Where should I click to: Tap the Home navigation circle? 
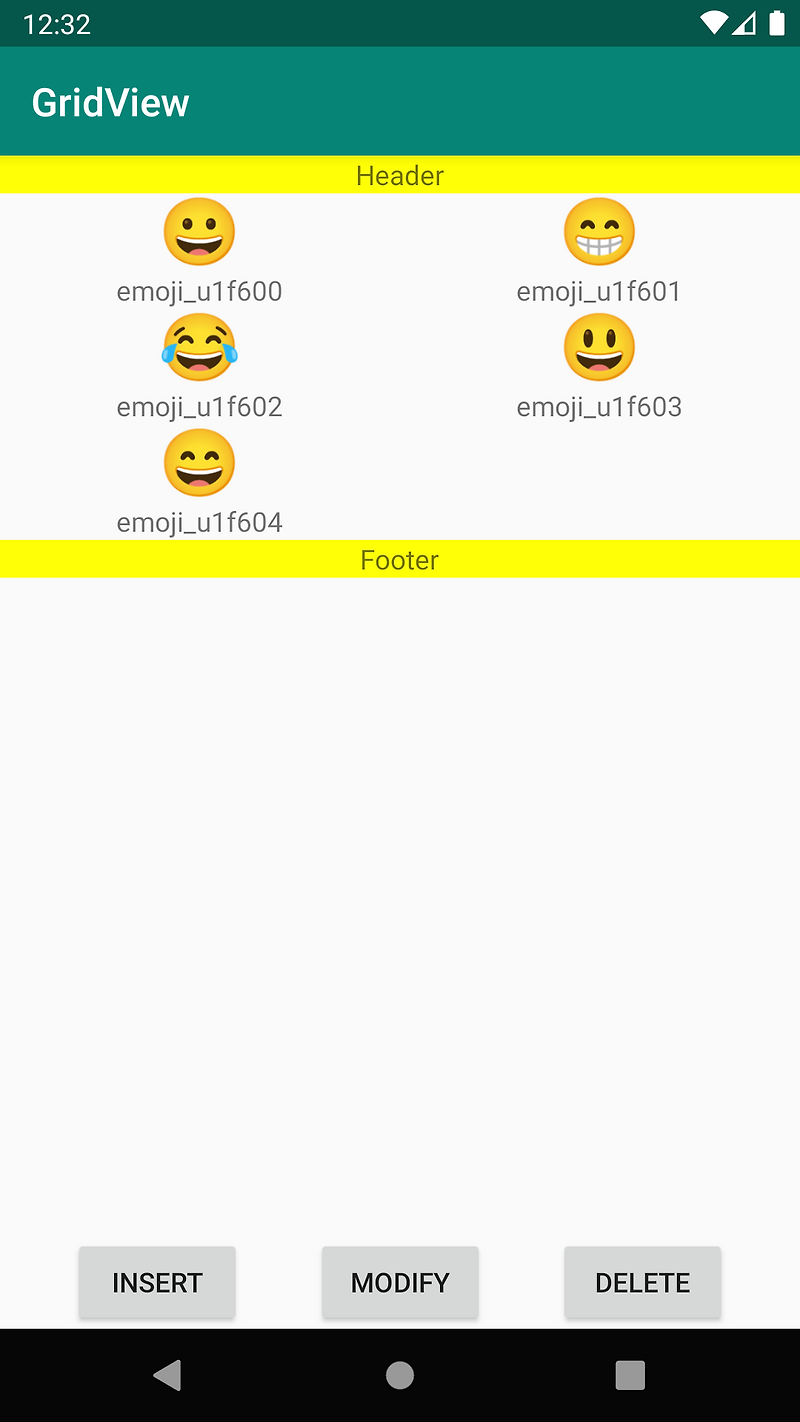[x=400, y=1375]
